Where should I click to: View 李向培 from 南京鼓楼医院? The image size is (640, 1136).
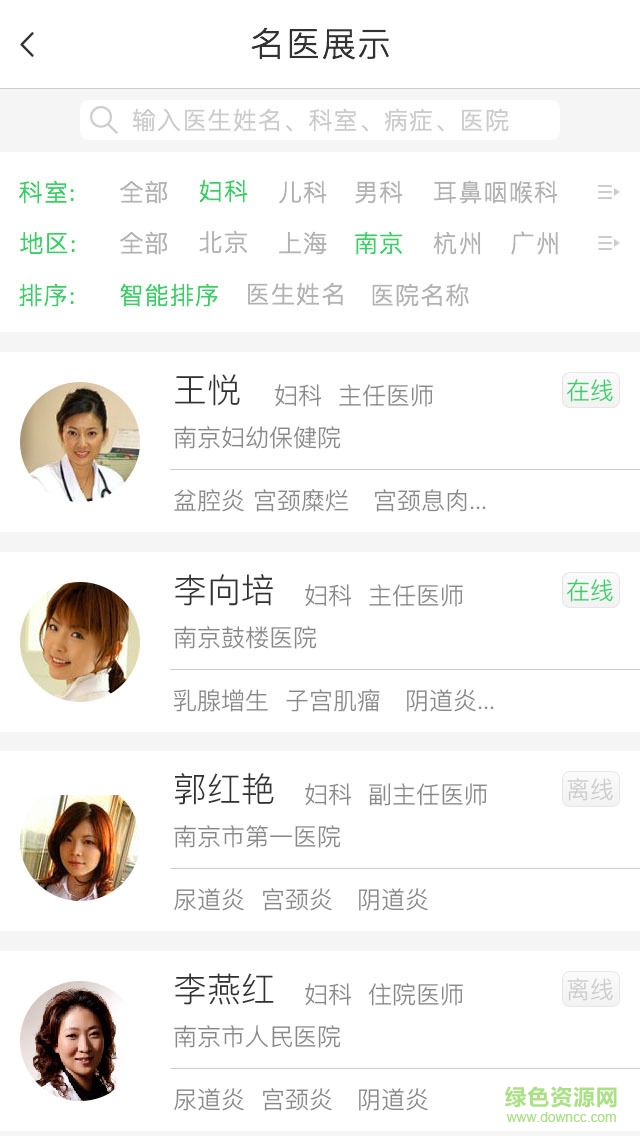click(x=320, y=641)
